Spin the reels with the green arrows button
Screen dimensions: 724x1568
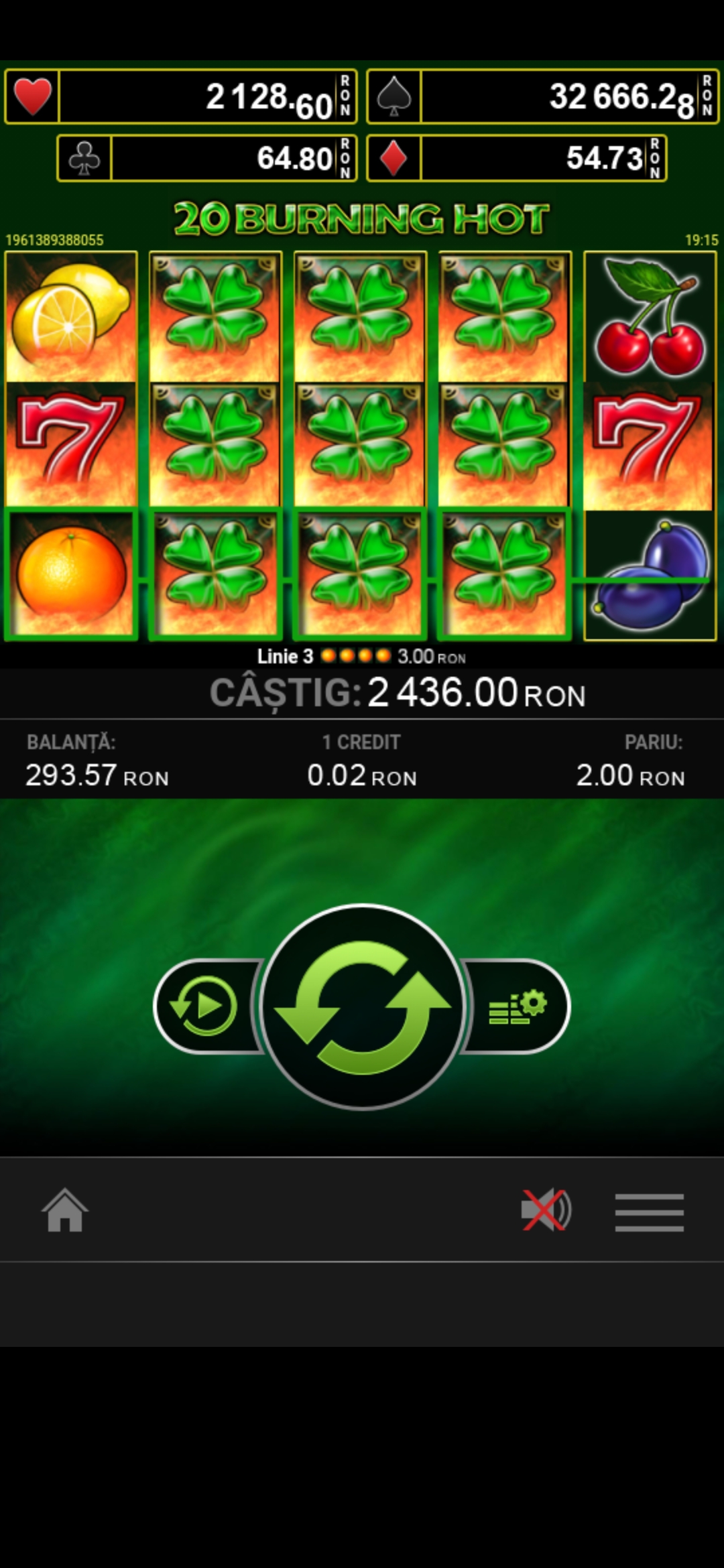[363, 1006]
